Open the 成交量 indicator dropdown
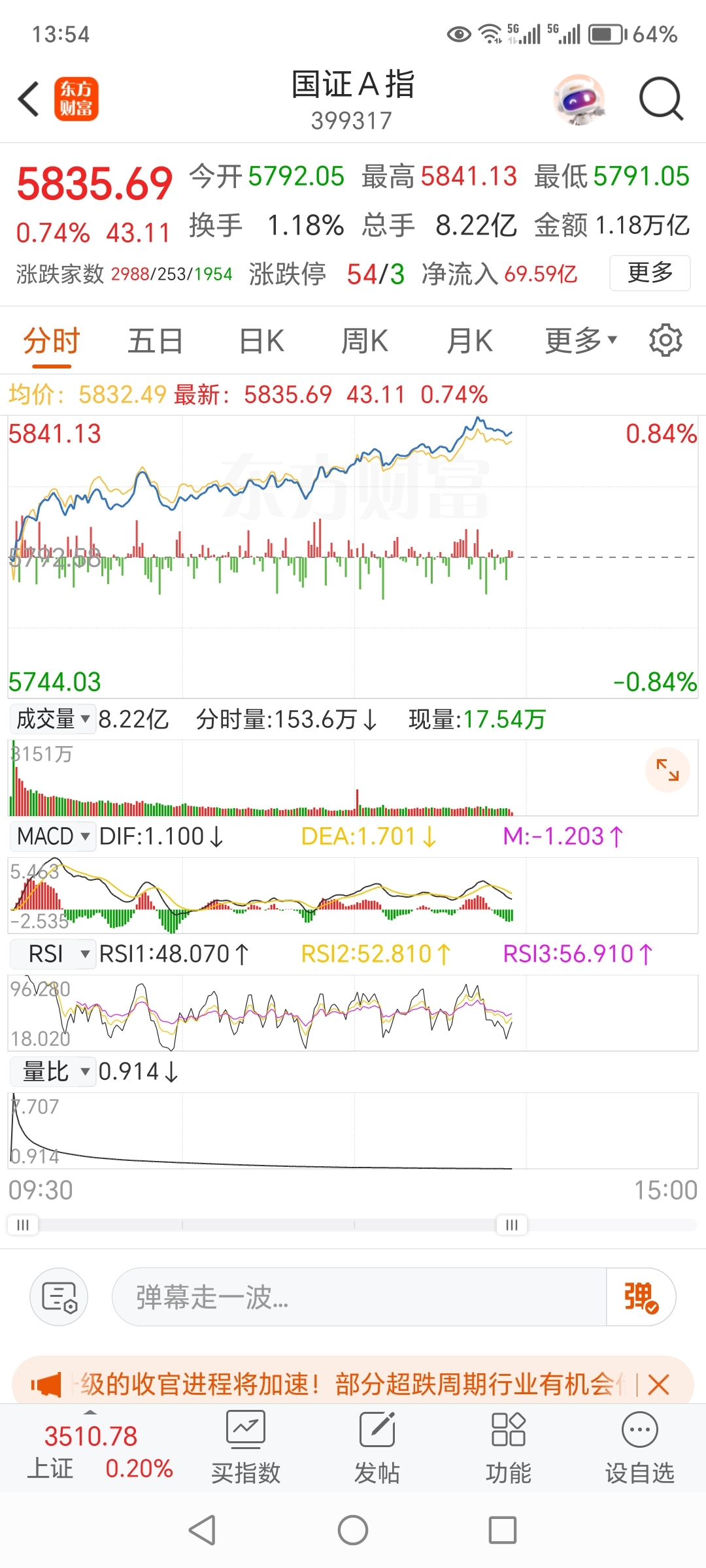706x1568 pixels. 52,719
